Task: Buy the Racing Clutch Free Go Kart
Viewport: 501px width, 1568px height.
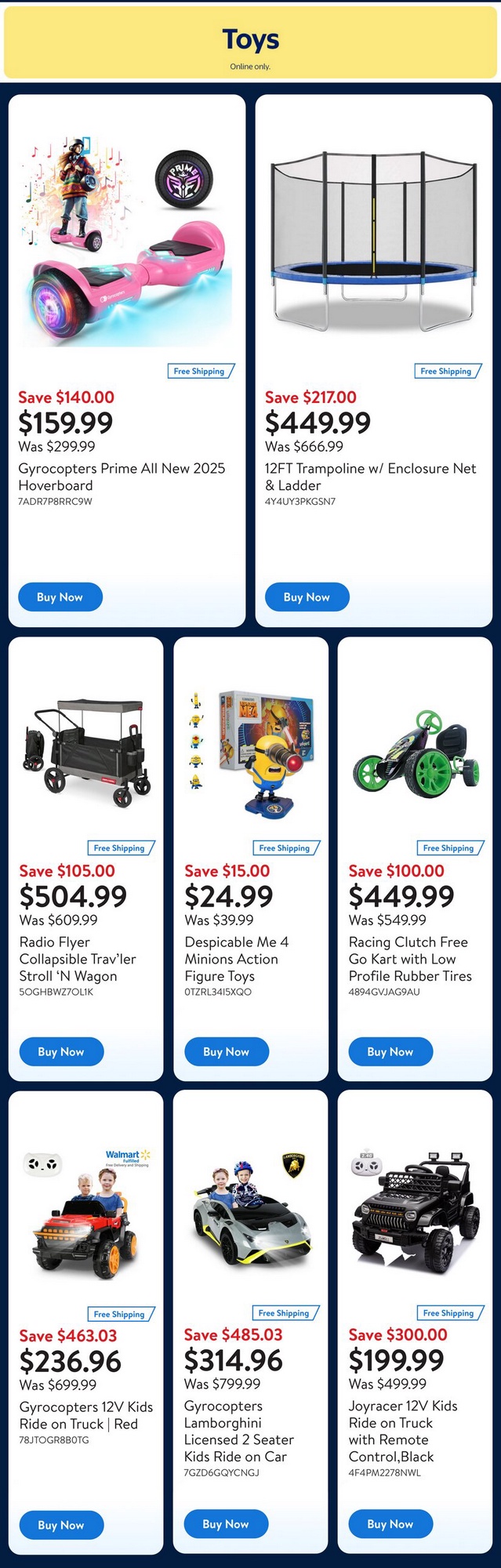Action: tap(390, 1051)
